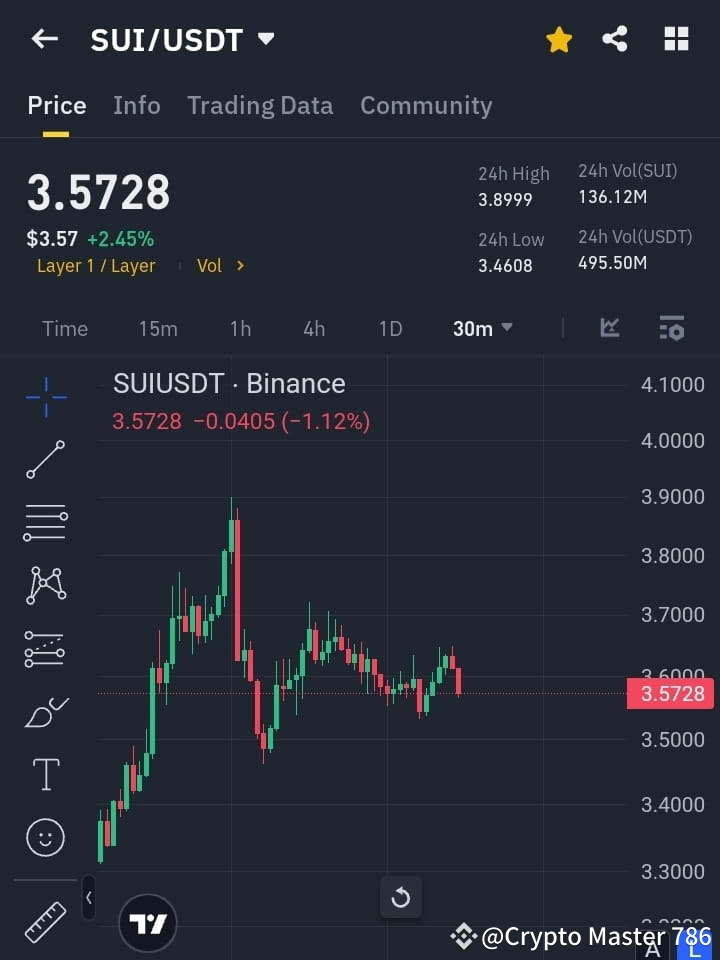The height and width of the screenshot is (960, 720).
Task: Select the brush drawing tool
Action: pyautogui.click(x=45, y=711)
